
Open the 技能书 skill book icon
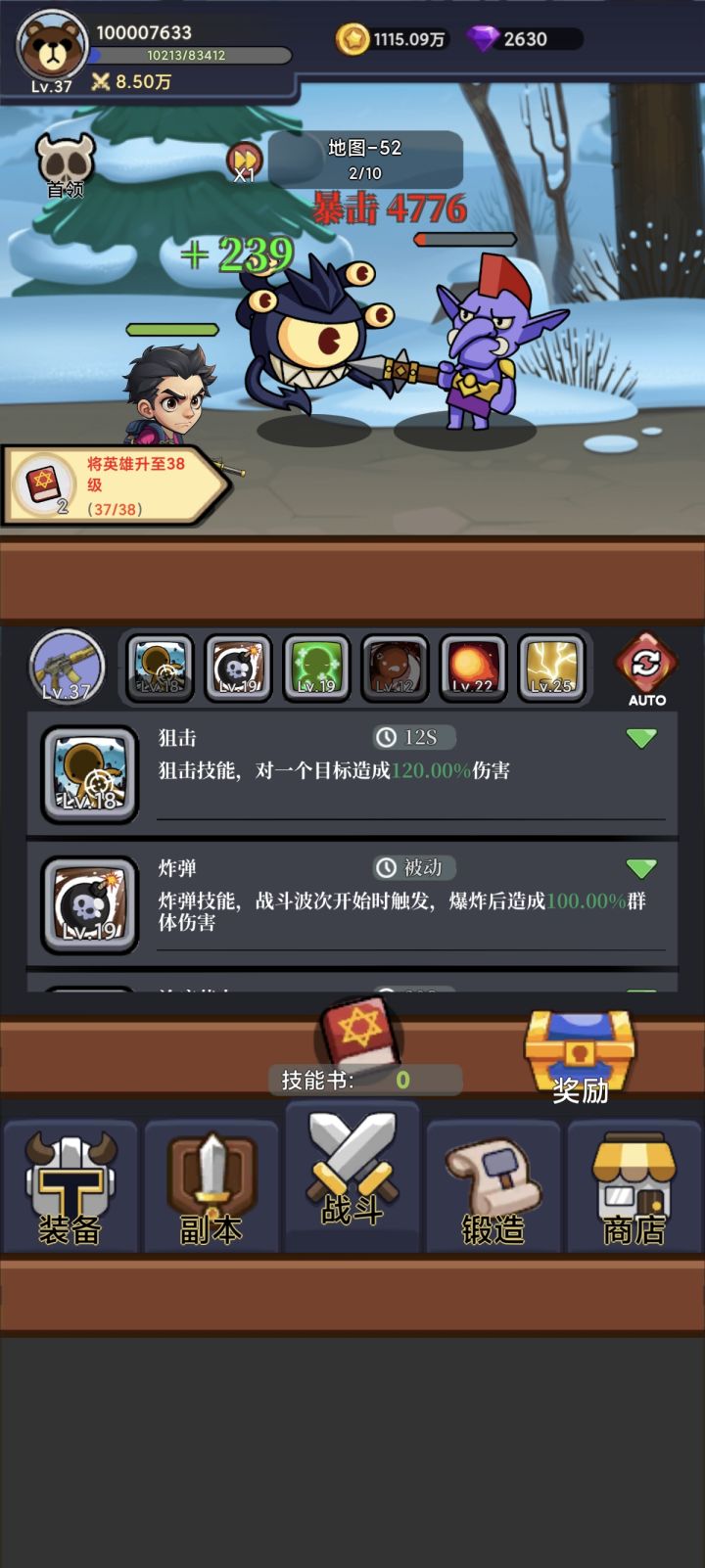[x=360, y=1038]
